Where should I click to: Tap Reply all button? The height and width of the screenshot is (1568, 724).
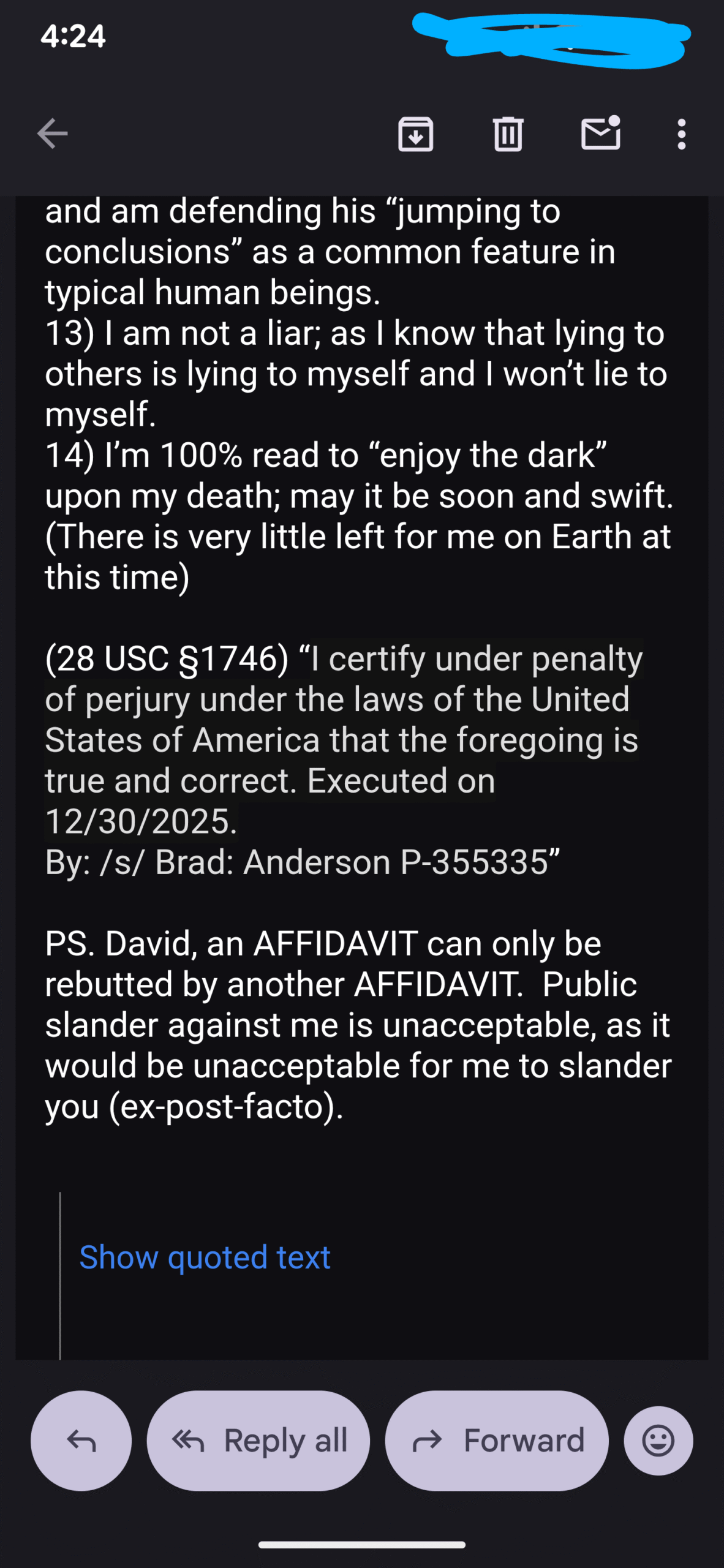point(258,1441)
